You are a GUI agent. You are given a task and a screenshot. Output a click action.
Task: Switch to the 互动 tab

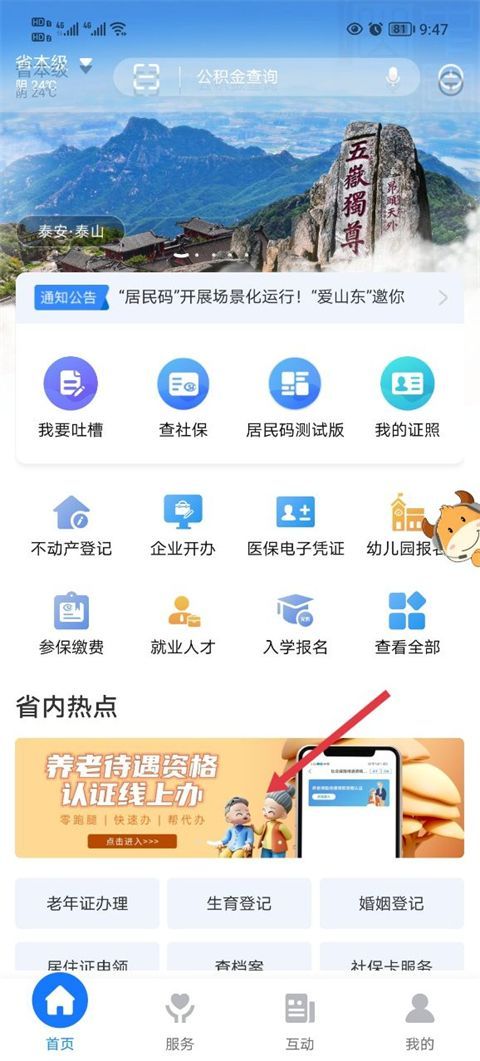(x=300, y=1022)
